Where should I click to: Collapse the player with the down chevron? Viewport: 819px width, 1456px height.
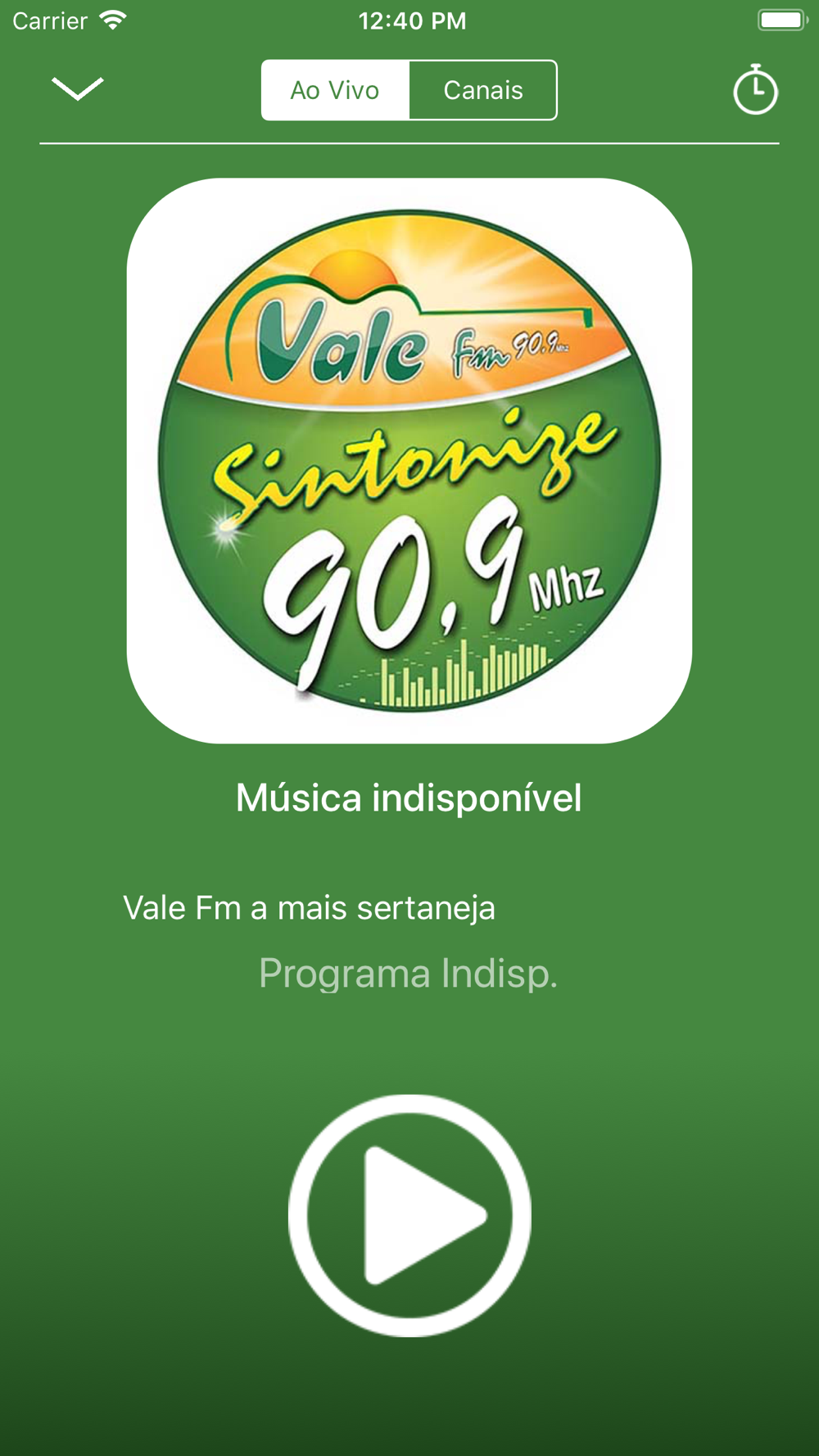click(x=78, y=88)
